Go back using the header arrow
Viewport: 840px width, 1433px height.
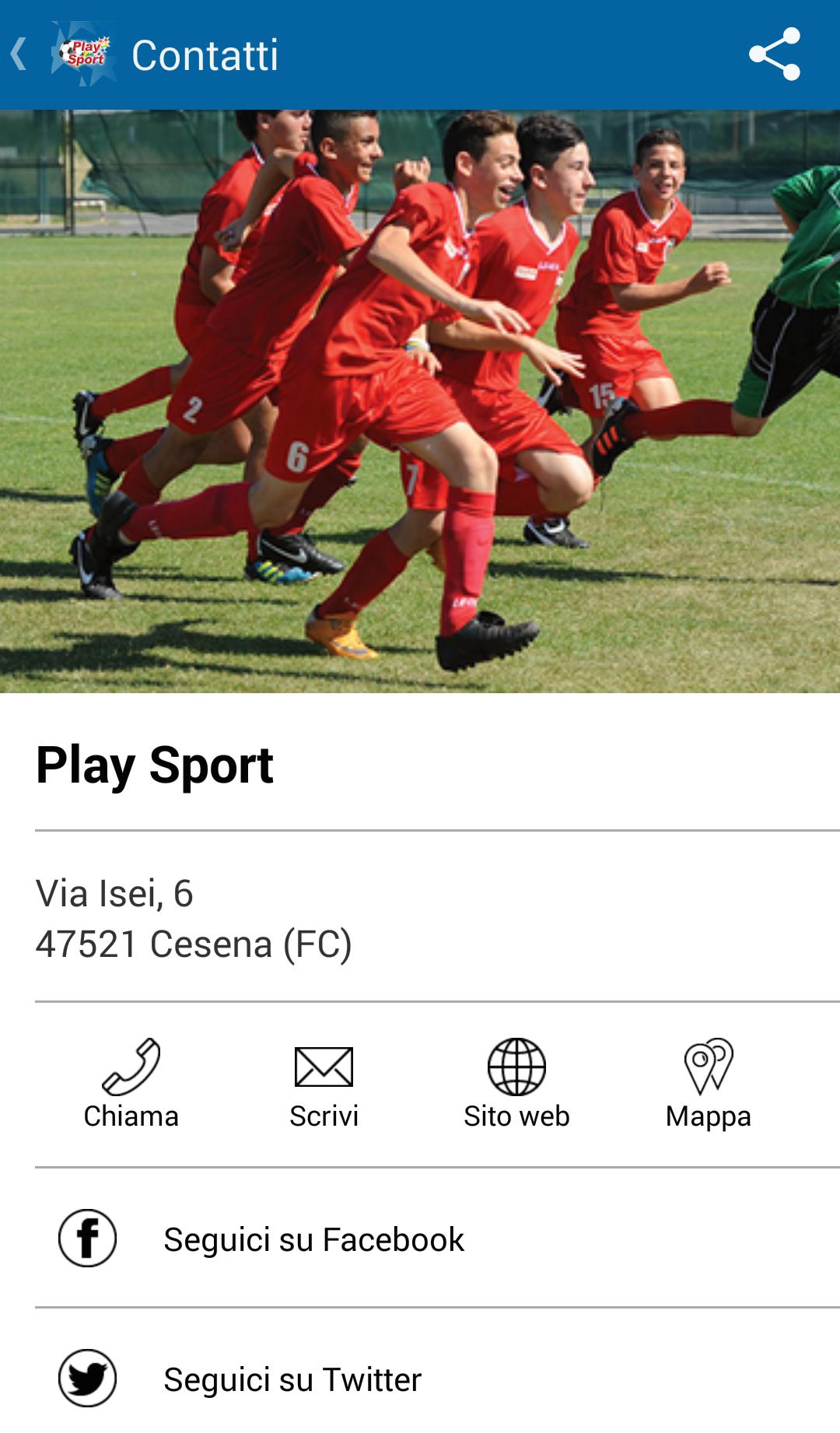20,54
